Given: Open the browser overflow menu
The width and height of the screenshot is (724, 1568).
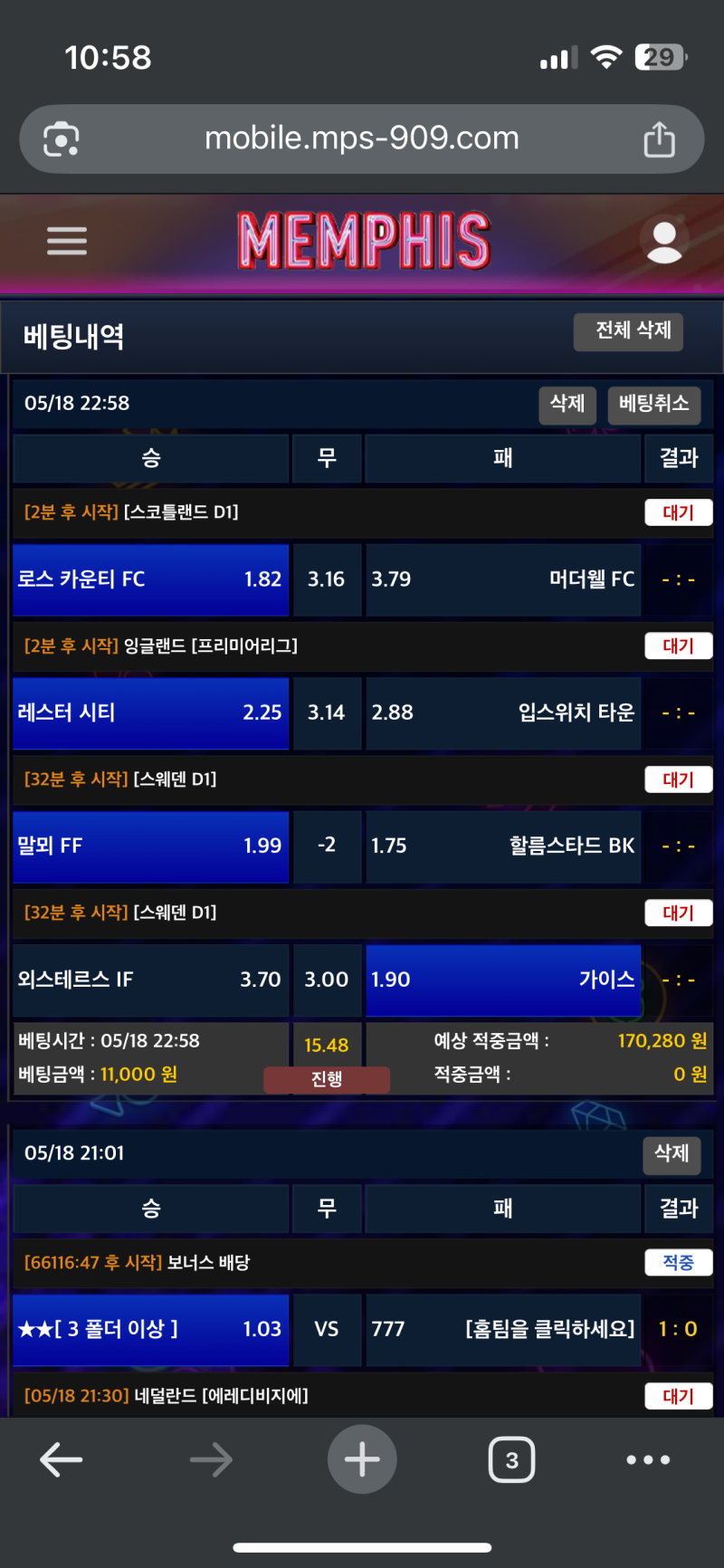Looking at the screenshot, I should tap(648, 1459).
